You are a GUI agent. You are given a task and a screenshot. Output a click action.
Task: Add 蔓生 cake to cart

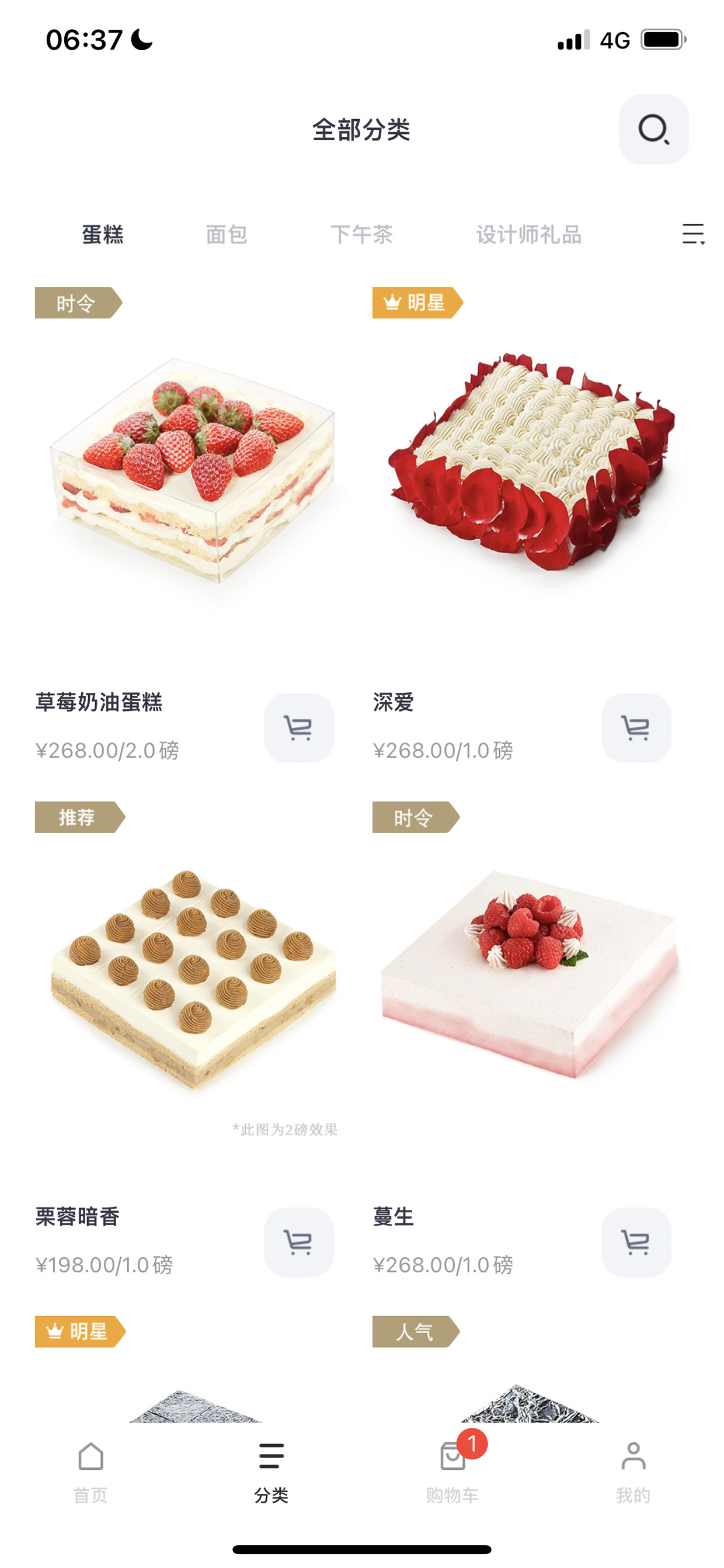636,1242
